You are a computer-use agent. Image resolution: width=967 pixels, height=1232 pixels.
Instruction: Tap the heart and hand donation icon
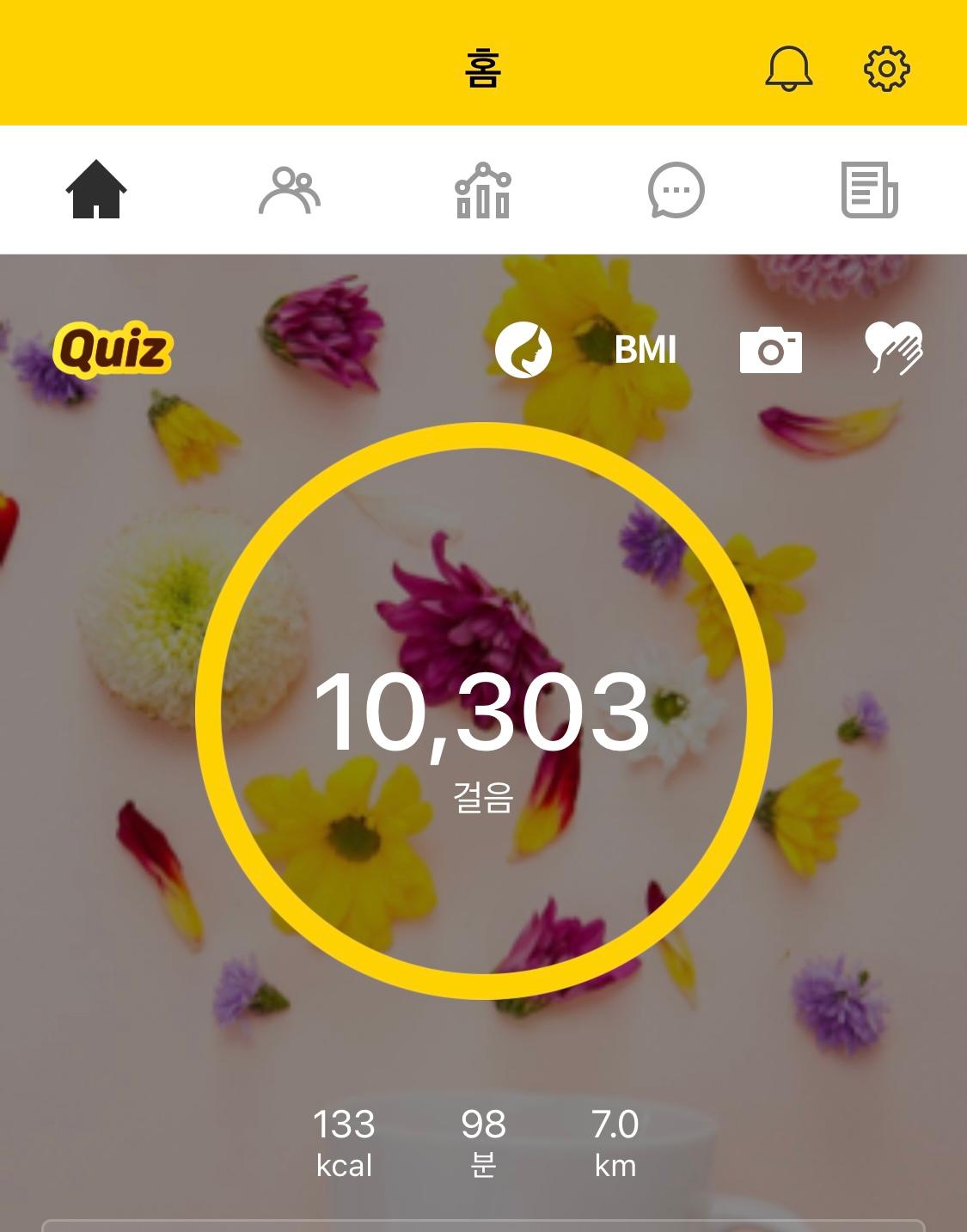click(894, 348)
